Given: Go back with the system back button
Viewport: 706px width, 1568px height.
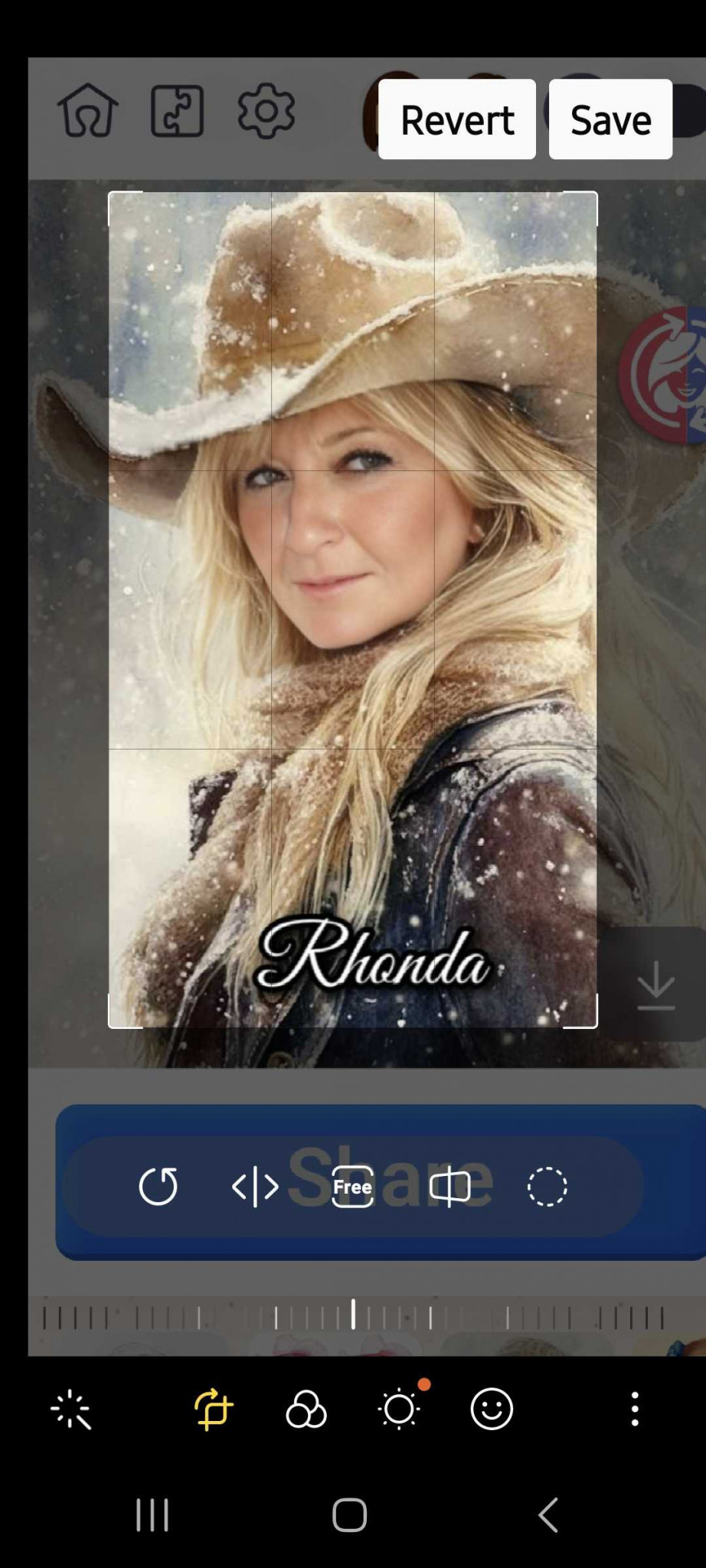Looking at the screenshot, I should coord(548,1514).
